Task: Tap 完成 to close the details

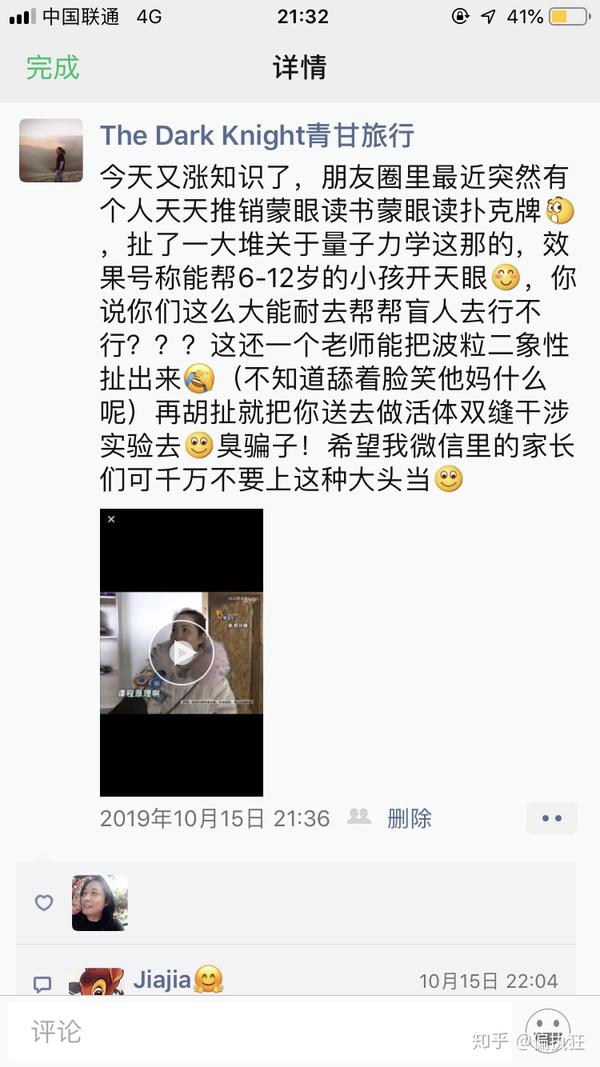Action: tap(52, 67)
